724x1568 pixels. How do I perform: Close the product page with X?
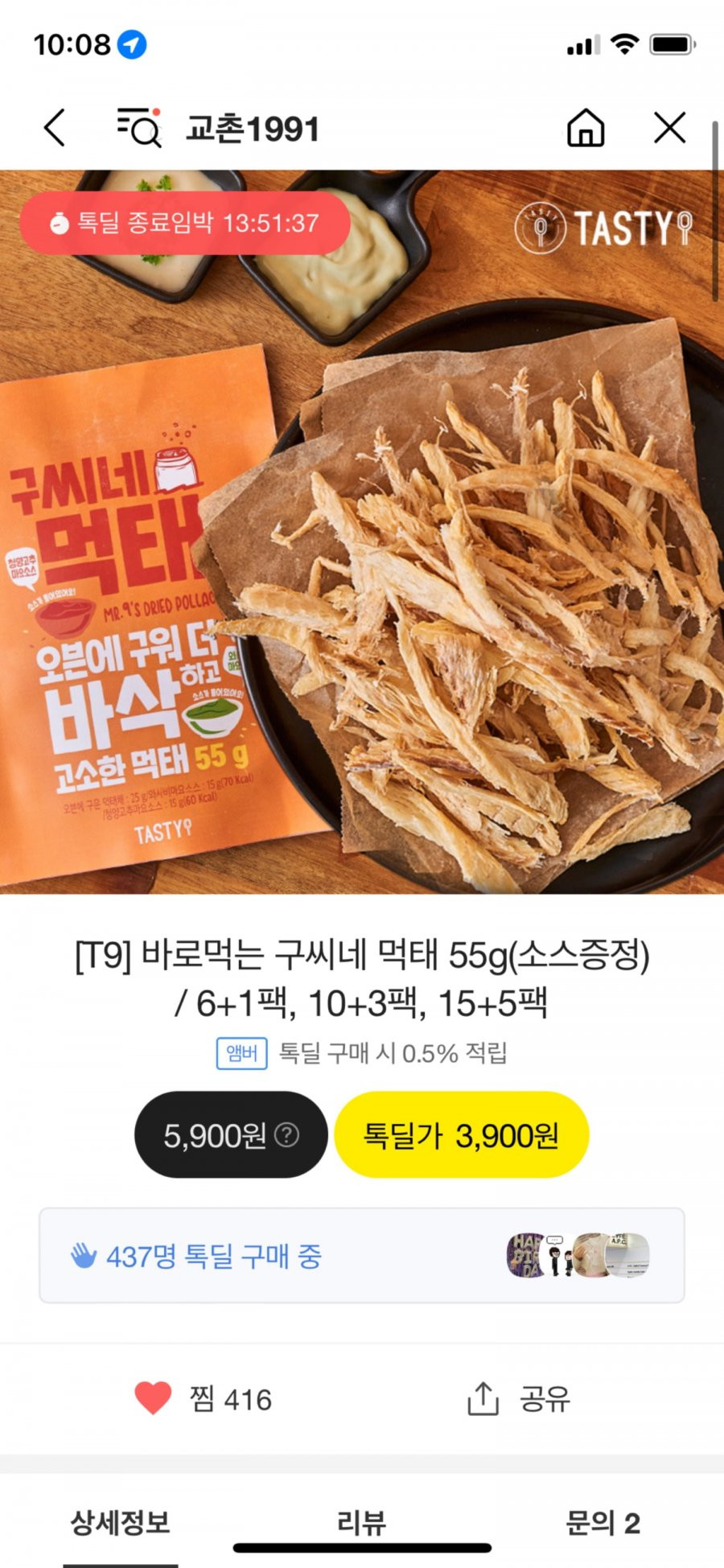(x=669, y=128)
